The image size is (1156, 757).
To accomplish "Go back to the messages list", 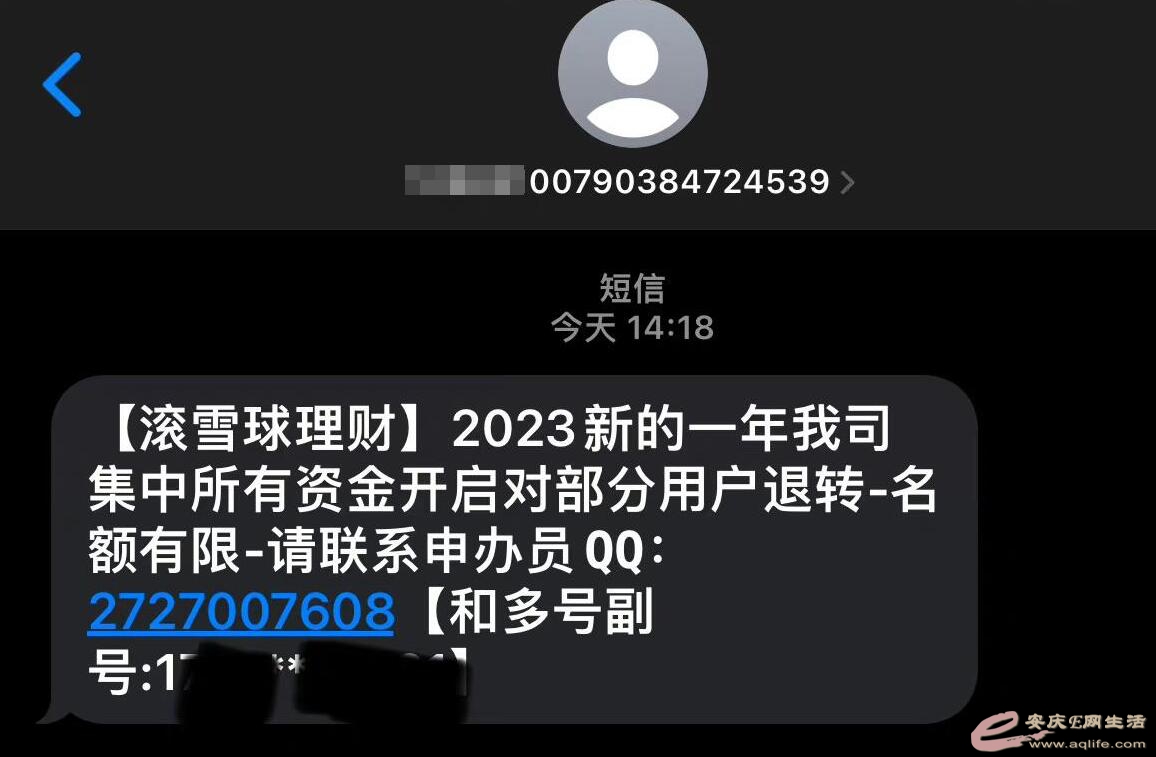I will point(62,85).
